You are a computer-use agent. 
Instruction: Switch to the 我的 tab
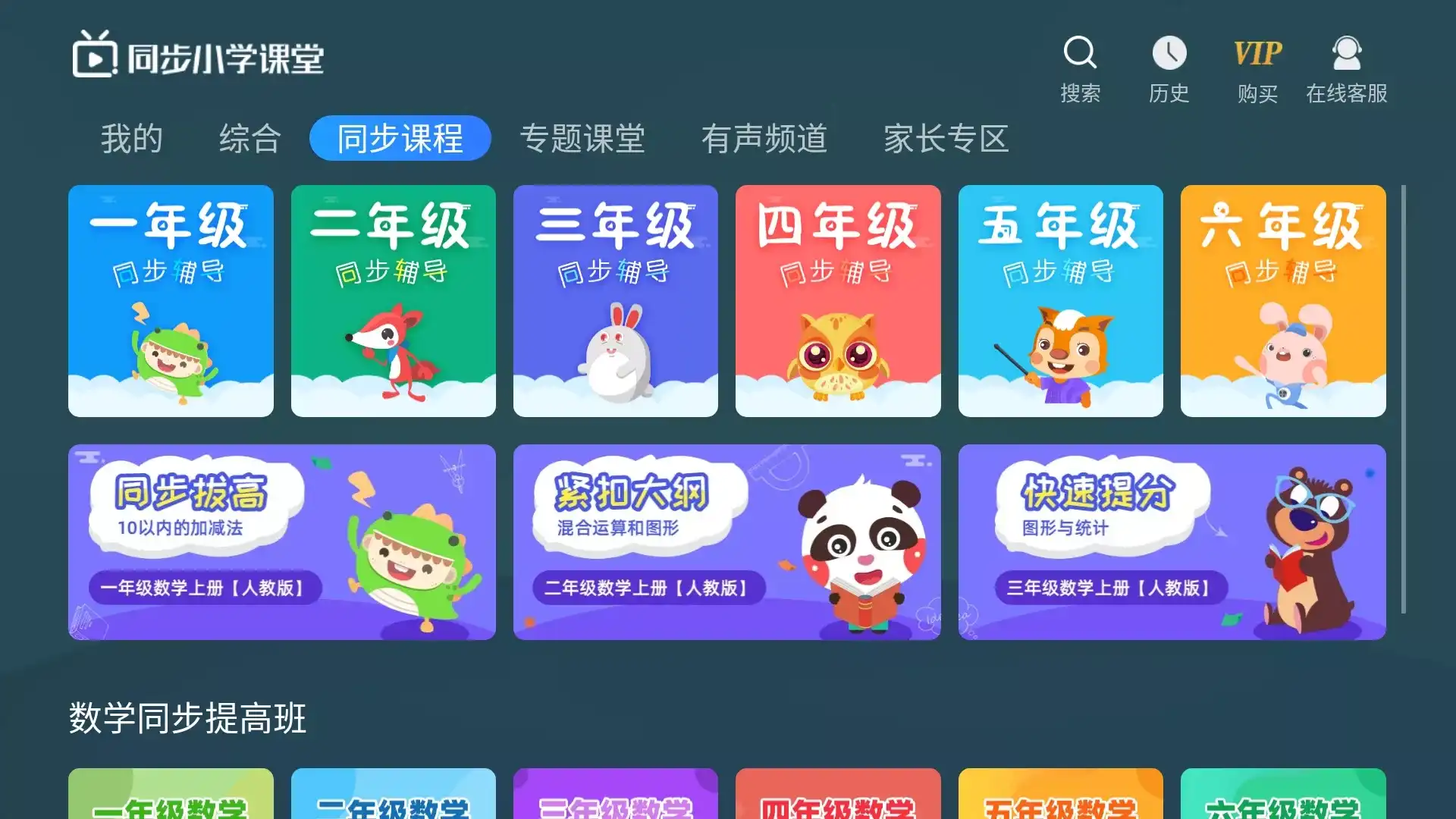[x=132, y=139]
